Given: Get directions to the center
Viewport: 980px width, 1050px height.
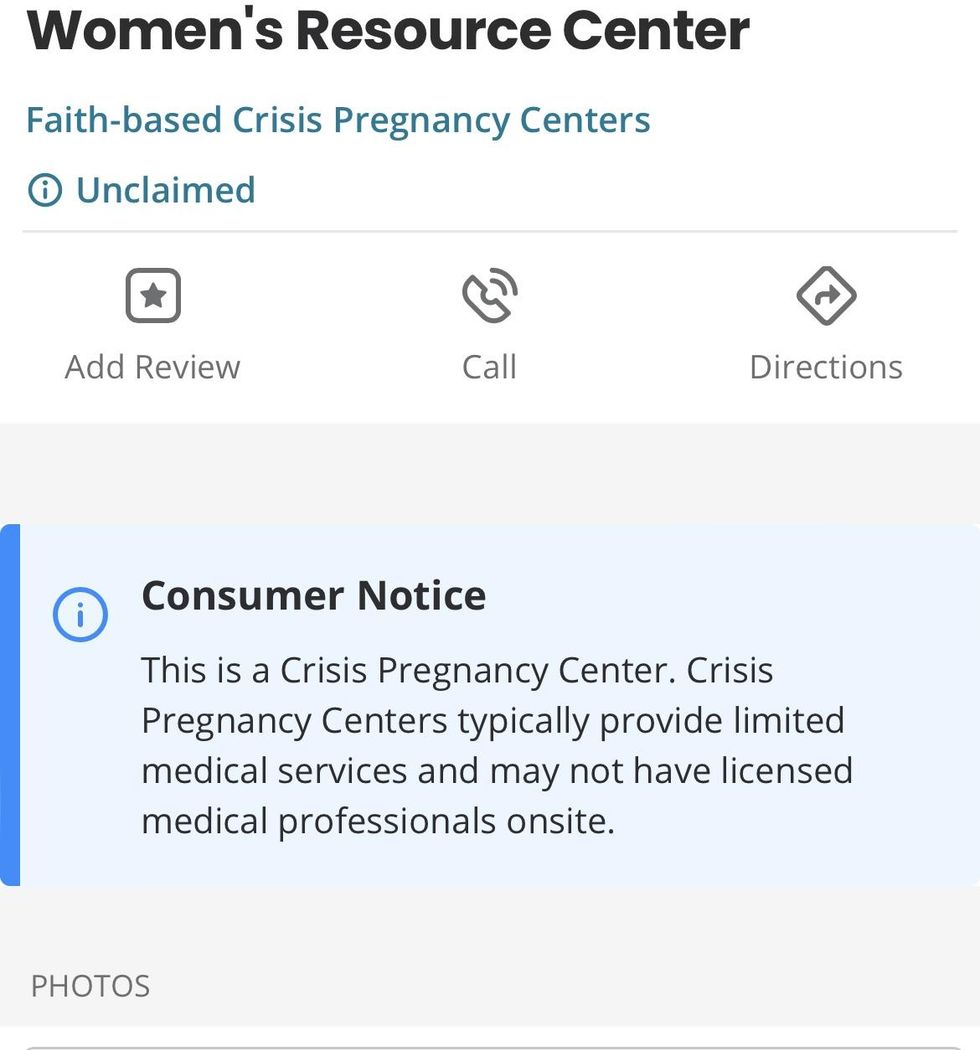Looking at the screenshot, I should tap(826, 325).
